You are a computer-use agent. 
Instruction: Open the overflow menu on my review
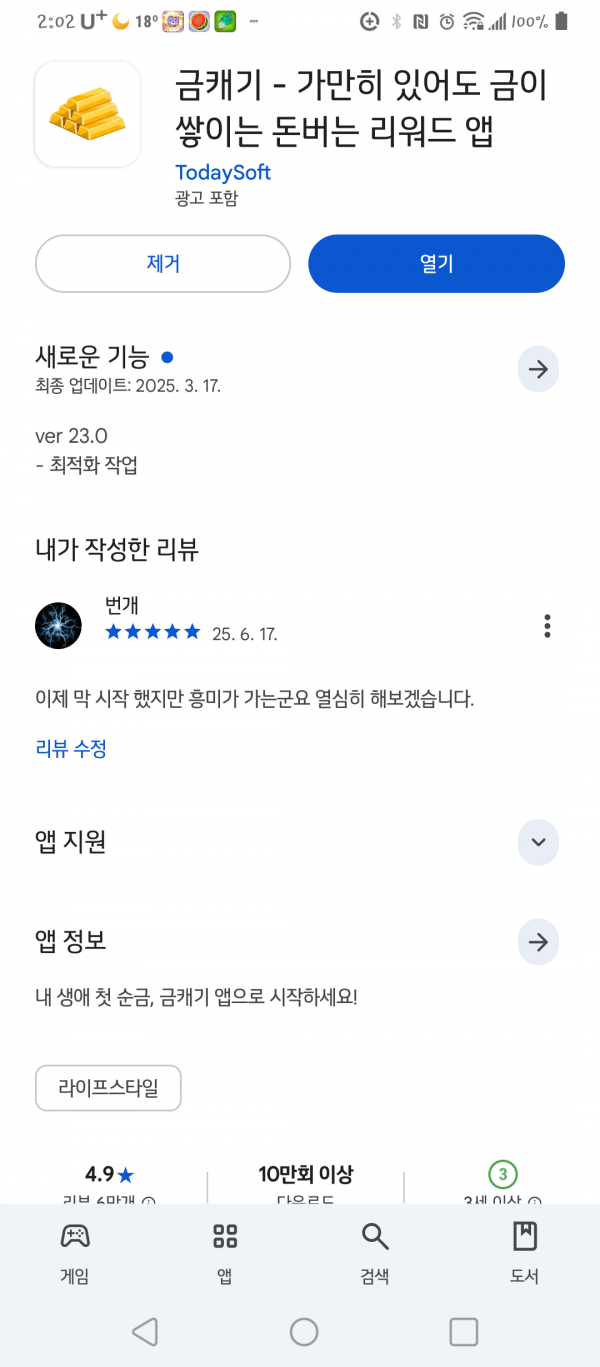coord(547,626)
